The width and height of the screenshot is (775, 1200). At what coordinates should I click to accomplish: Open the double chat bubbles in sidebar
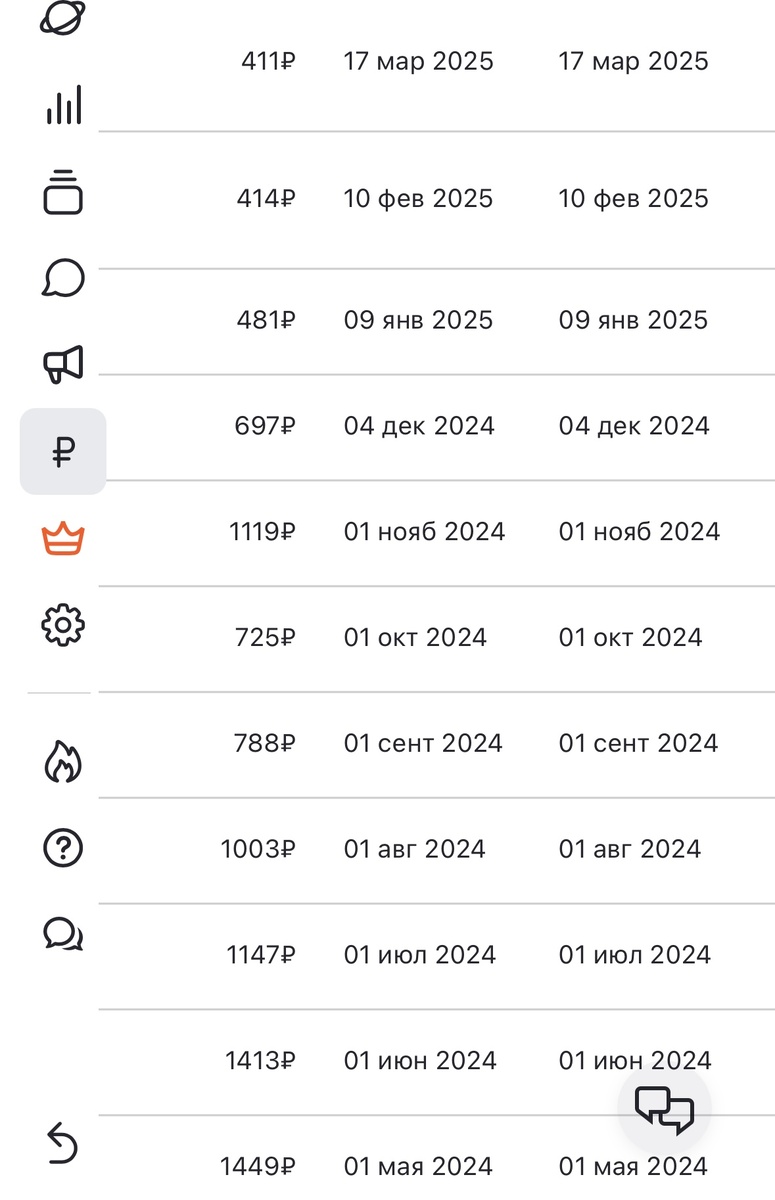(x=63, y=934)
